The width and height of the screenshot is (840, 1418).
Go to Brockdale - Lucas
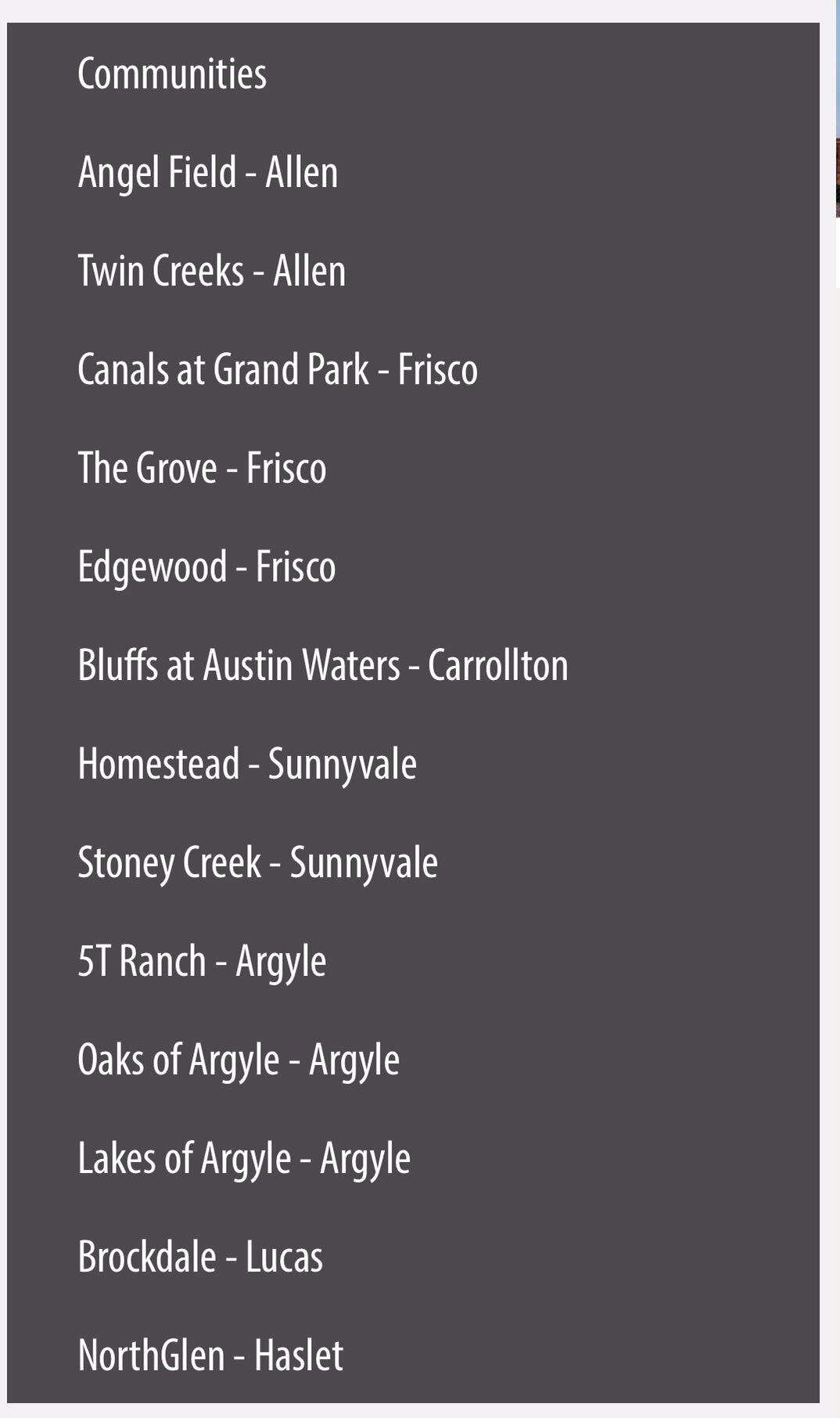[200, 1258]
